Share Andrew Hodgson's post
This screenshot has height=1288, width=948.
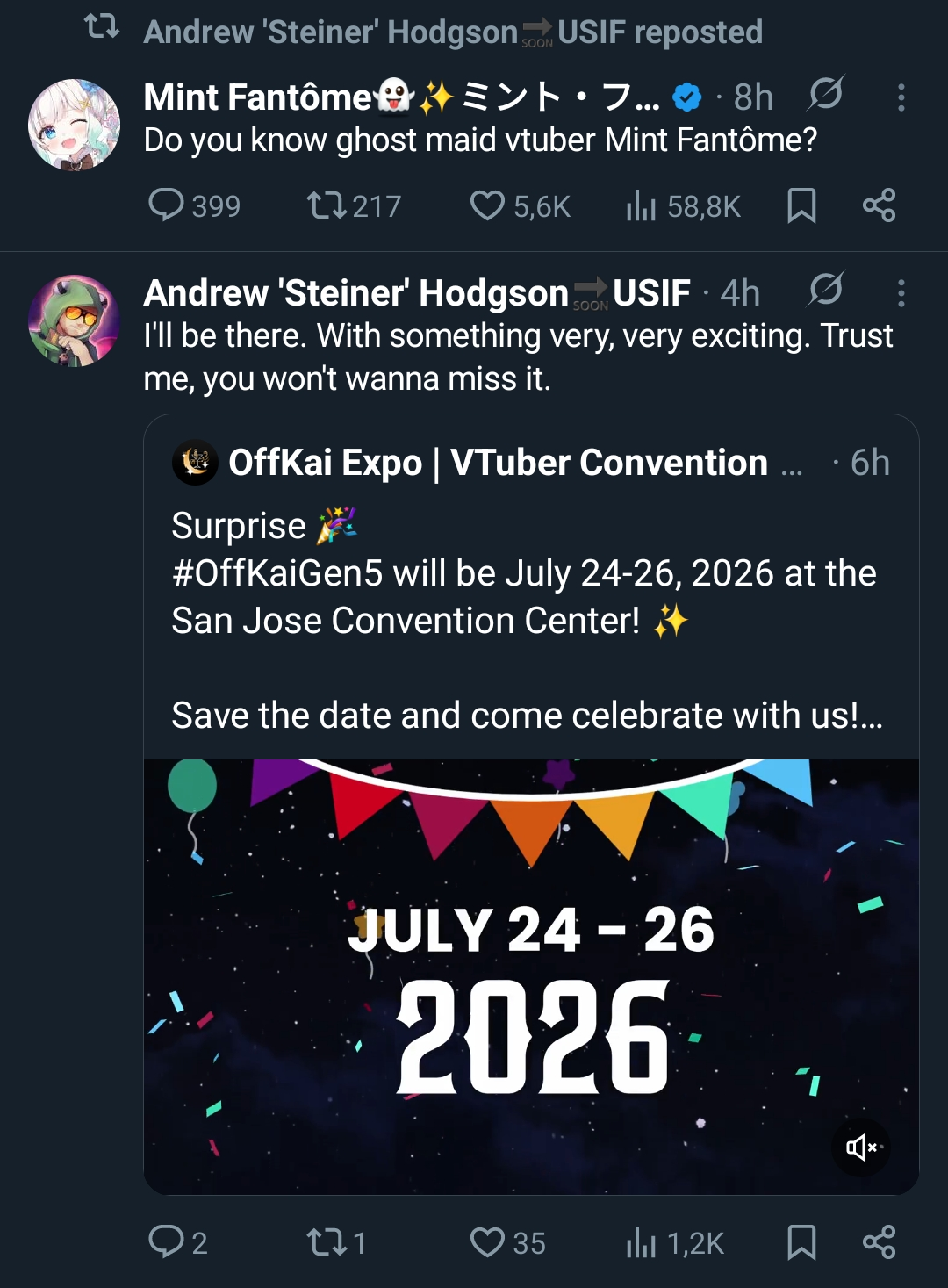click(x=879, y=1241)
